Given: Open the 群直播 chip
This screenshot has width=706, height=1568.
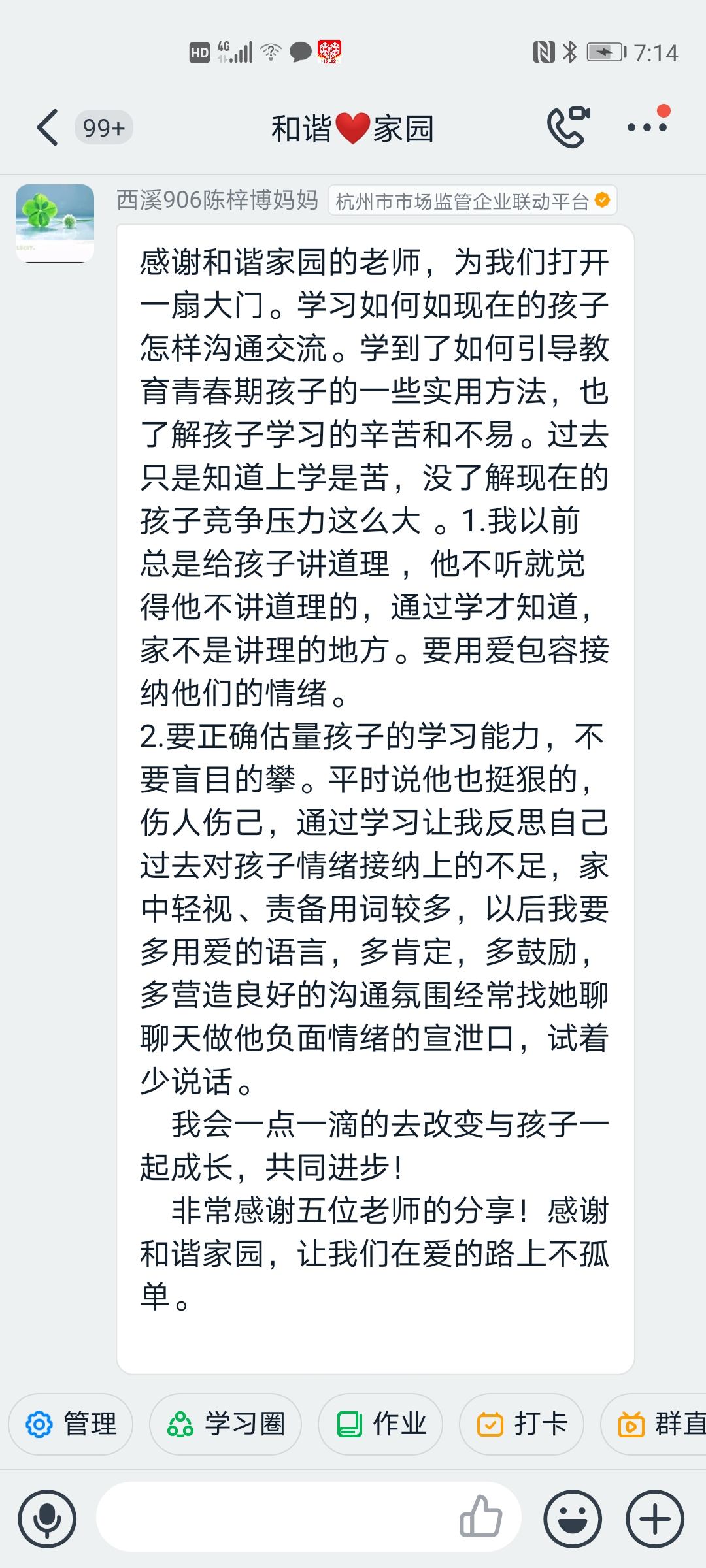Looking at the screenshot, I should [654, 1424].
